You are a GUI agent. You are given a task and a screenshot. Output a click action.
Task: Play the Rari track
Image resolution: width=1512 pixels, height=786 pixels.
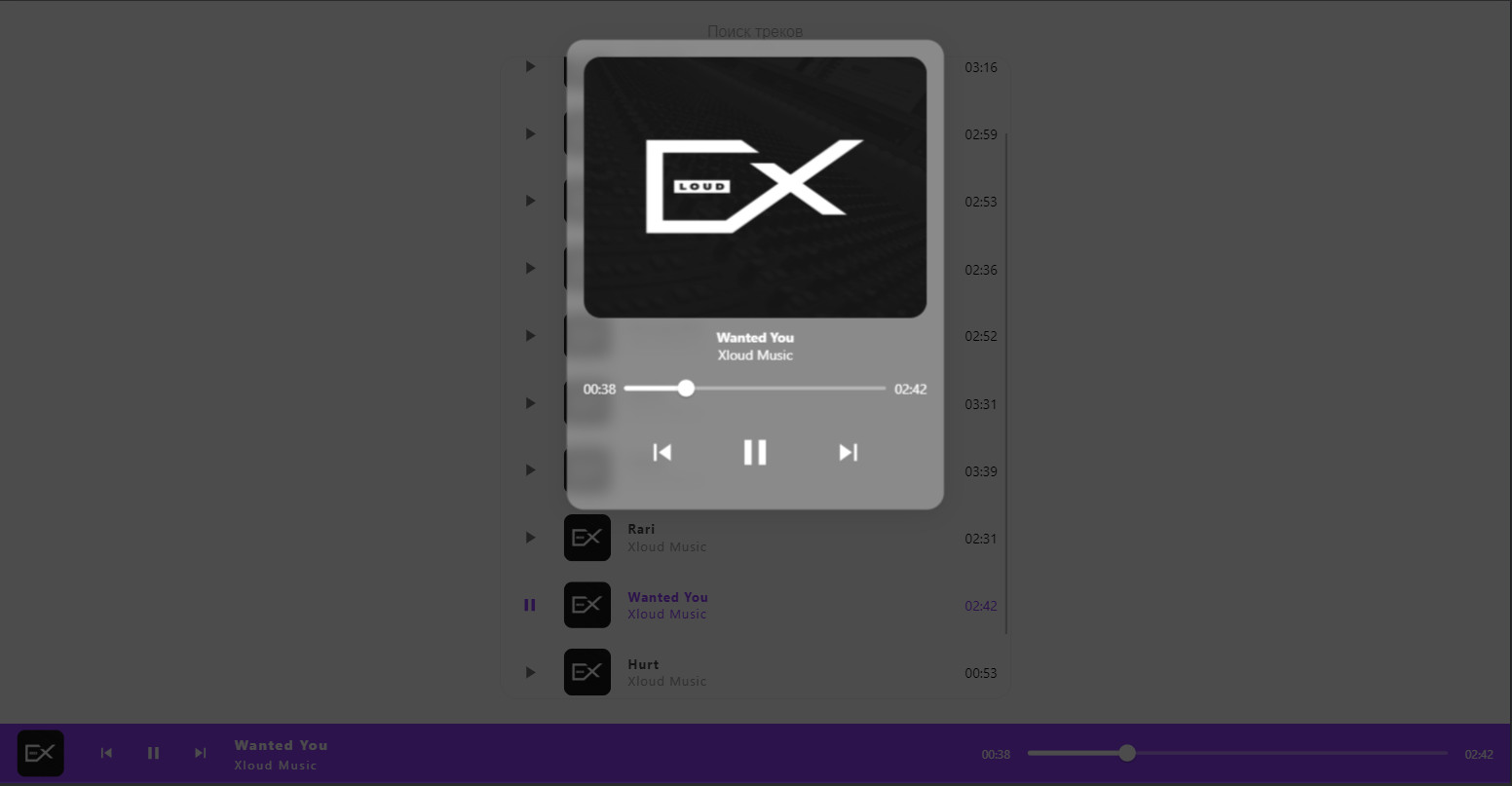[x=530, y=538]
